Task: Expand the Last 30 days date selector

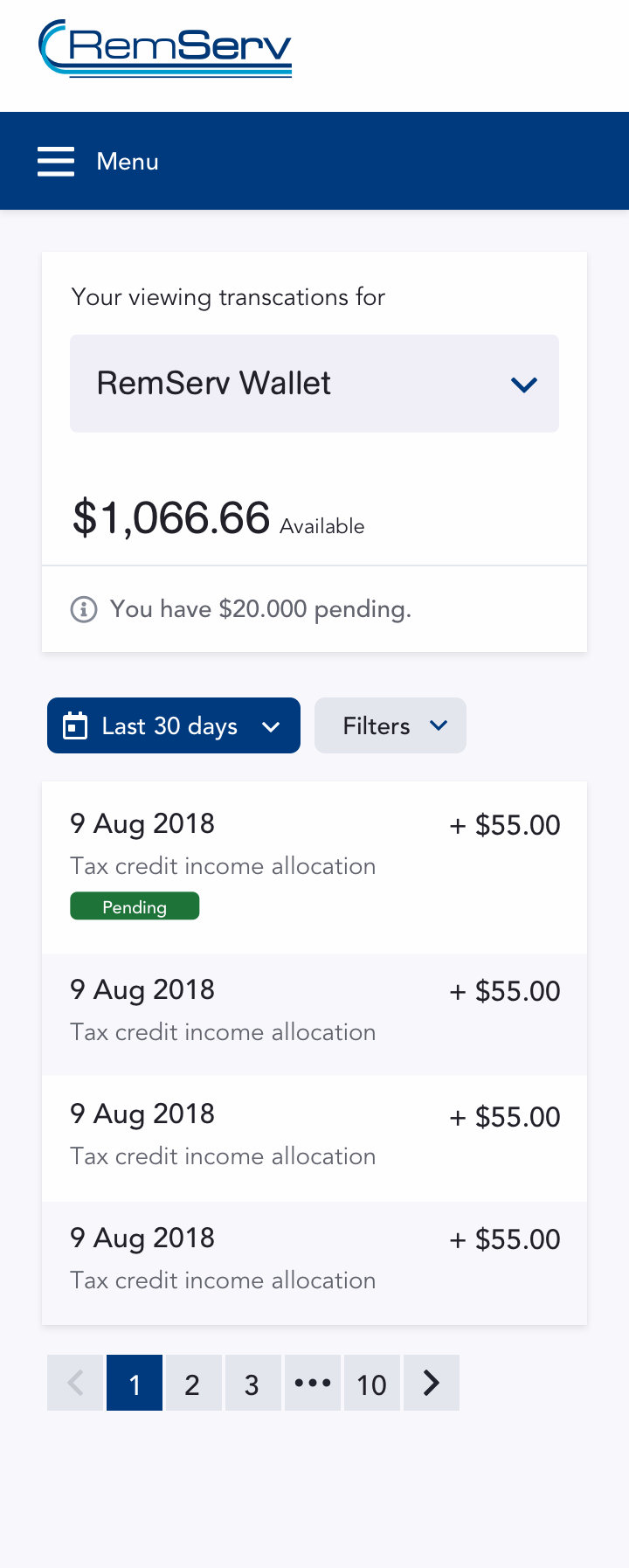Action: pos(173,725)
